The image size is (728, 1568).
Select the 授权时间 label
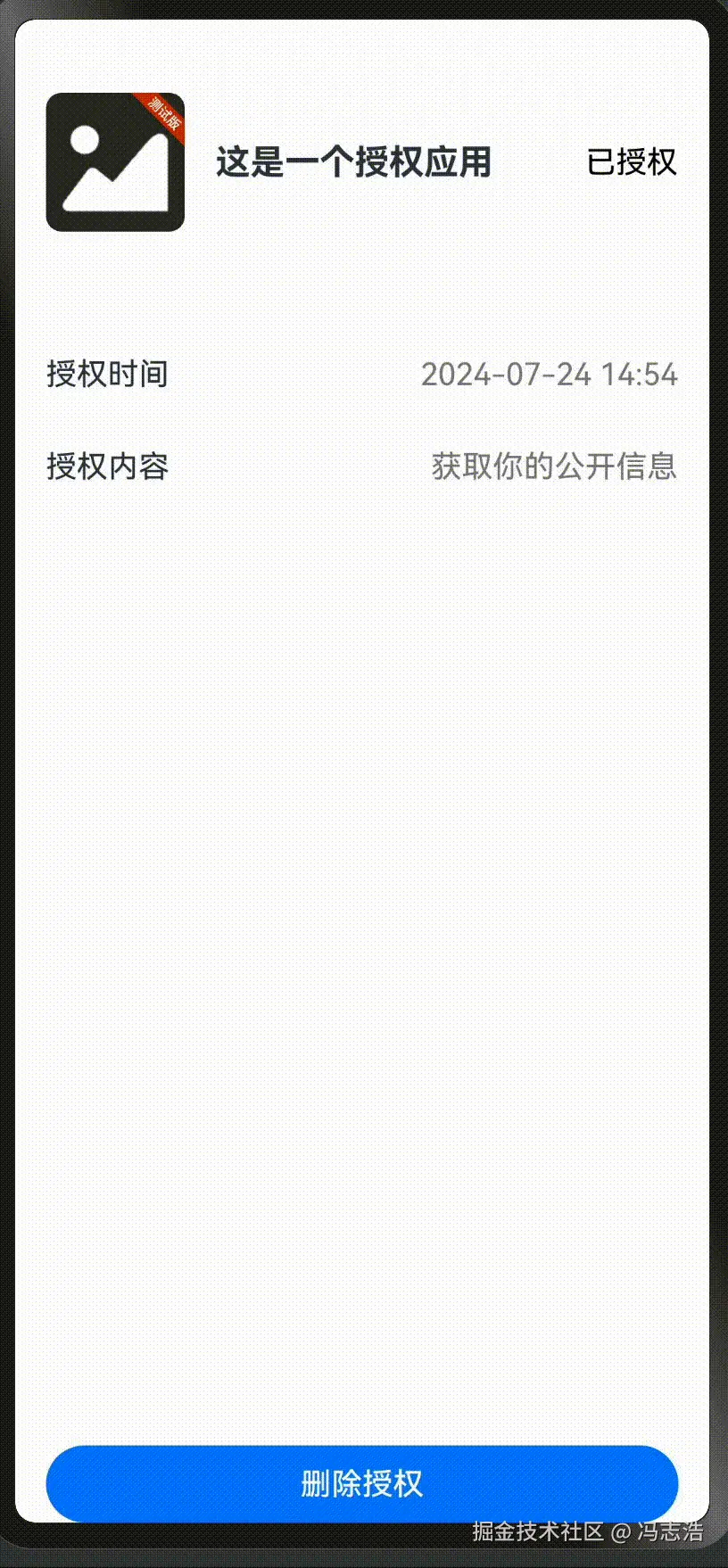[x=108, y=375]
